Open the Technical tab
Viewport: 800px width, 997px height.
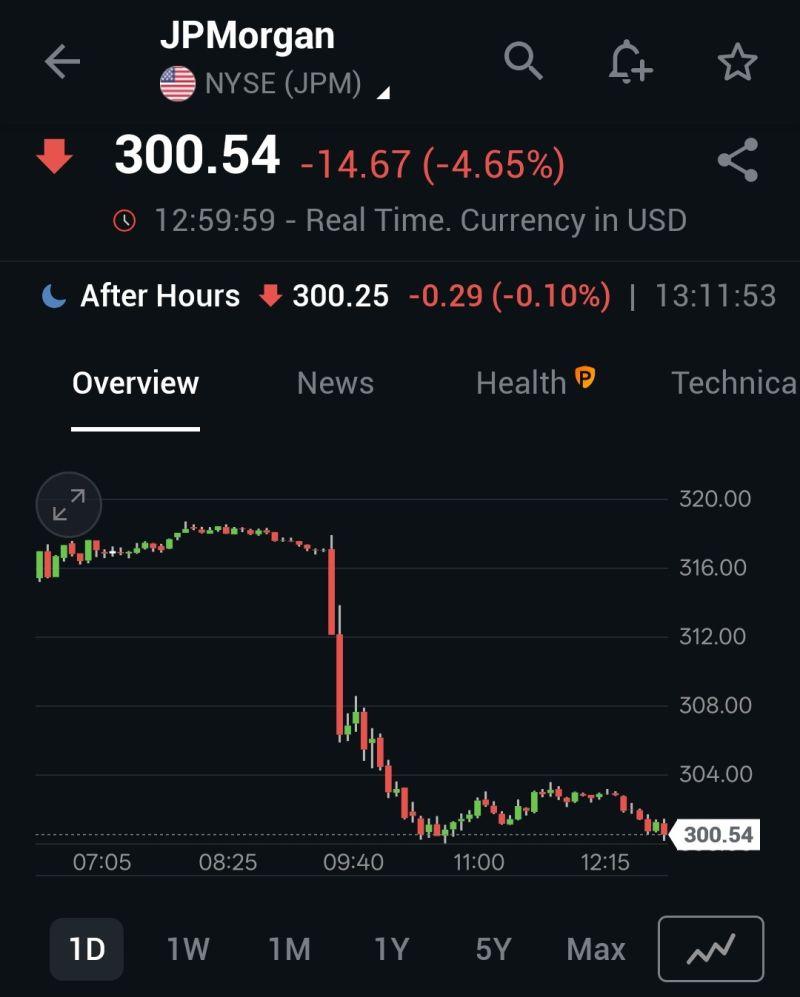[x=733, y=383]
